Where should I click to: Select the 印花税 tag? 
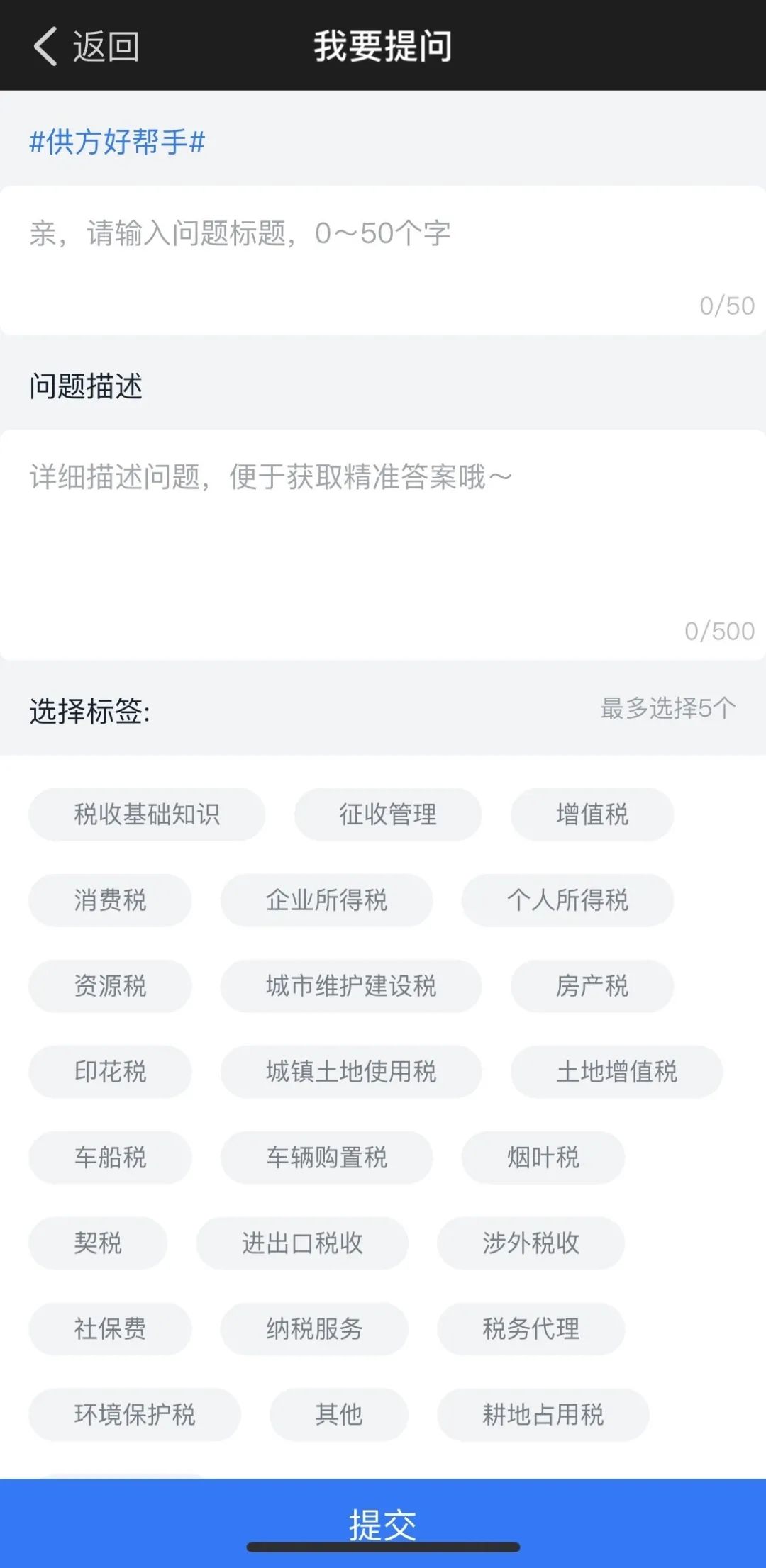pyautogui.click(x=110, y=1072)
